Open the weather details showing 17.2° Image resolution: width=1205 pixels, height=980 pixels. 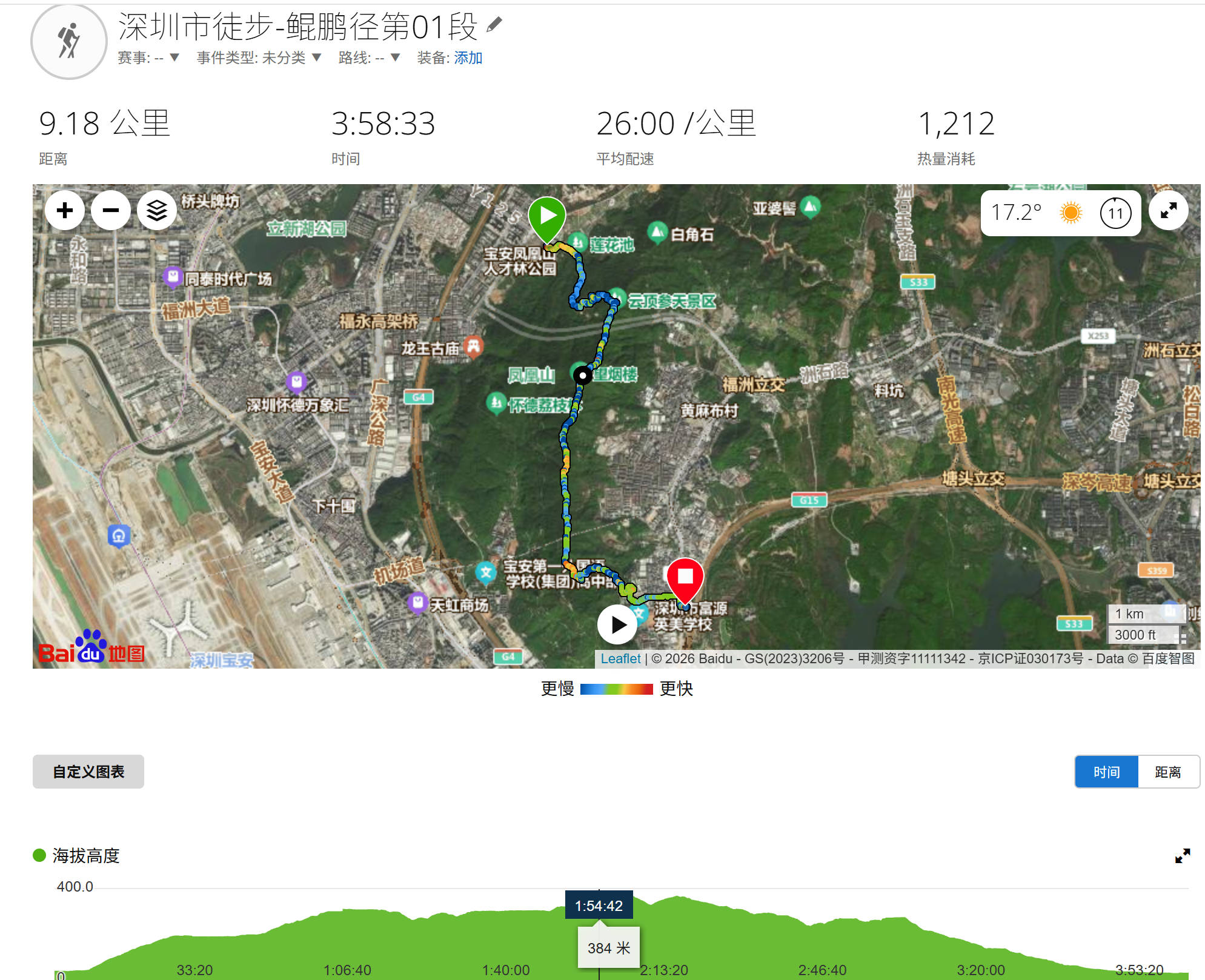[x=1060, y=213]
